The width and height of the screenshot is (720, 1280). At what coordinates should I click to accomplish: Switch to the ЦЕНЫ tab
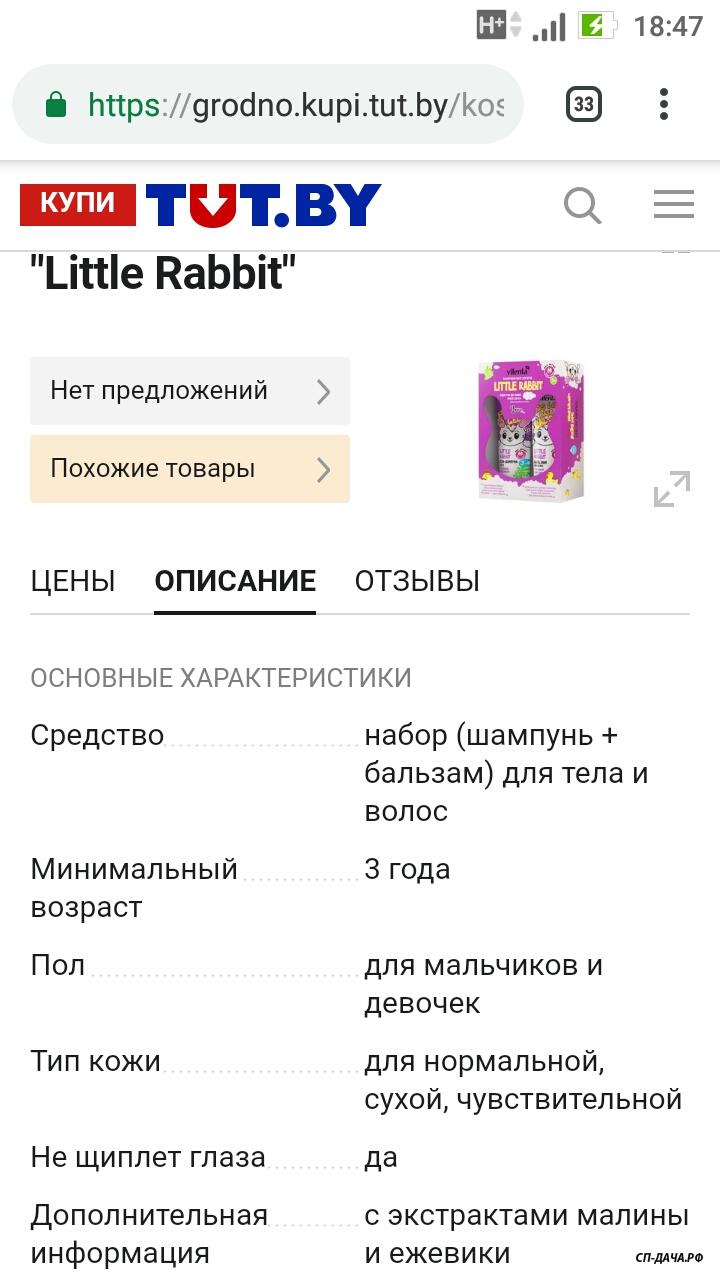[73, 581]
